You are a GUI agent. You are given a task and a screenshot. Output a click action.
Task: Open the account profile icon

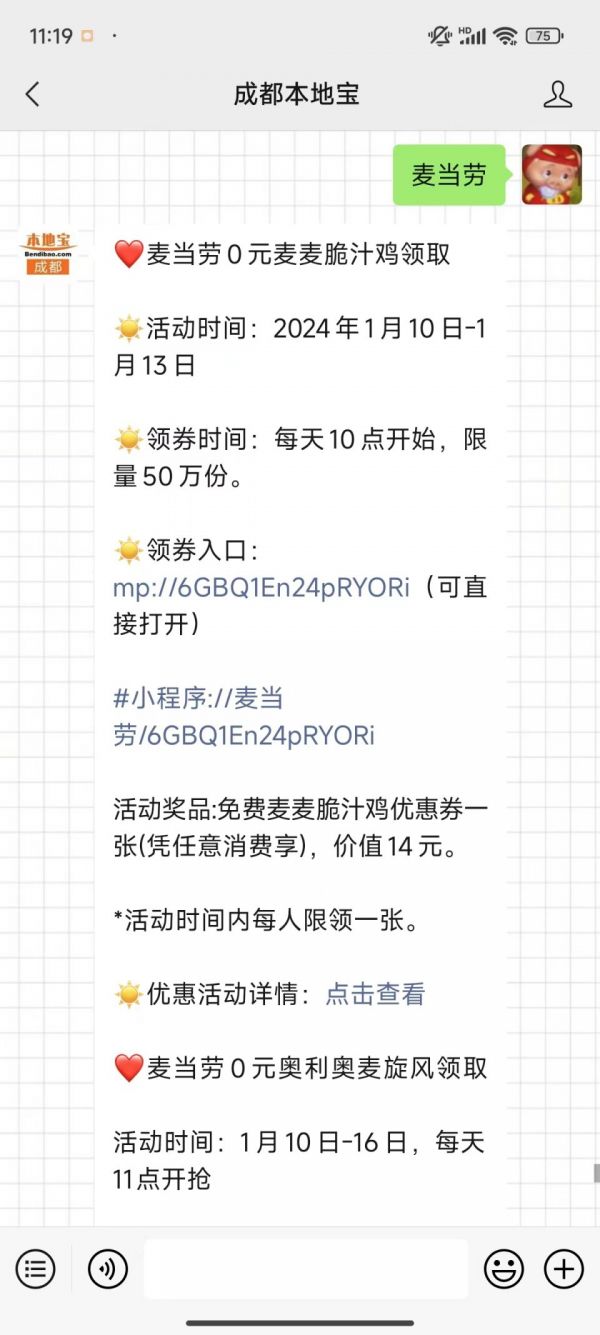tap(557, 95)
